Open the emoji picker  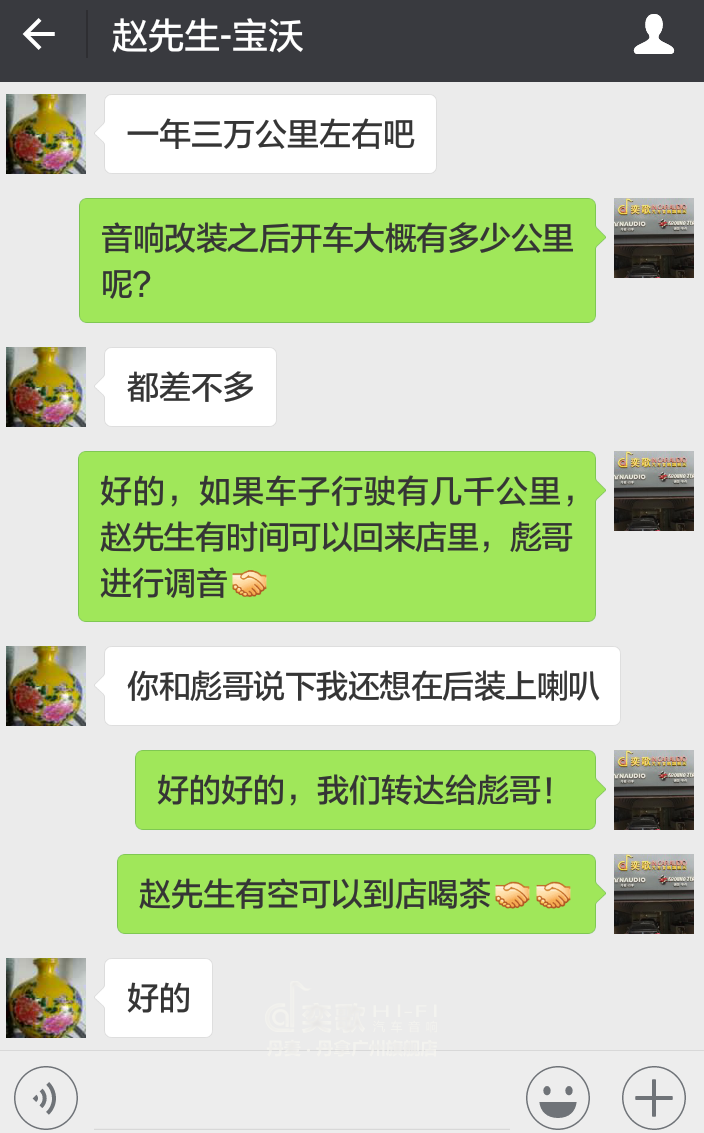(x=557, y=1098)
